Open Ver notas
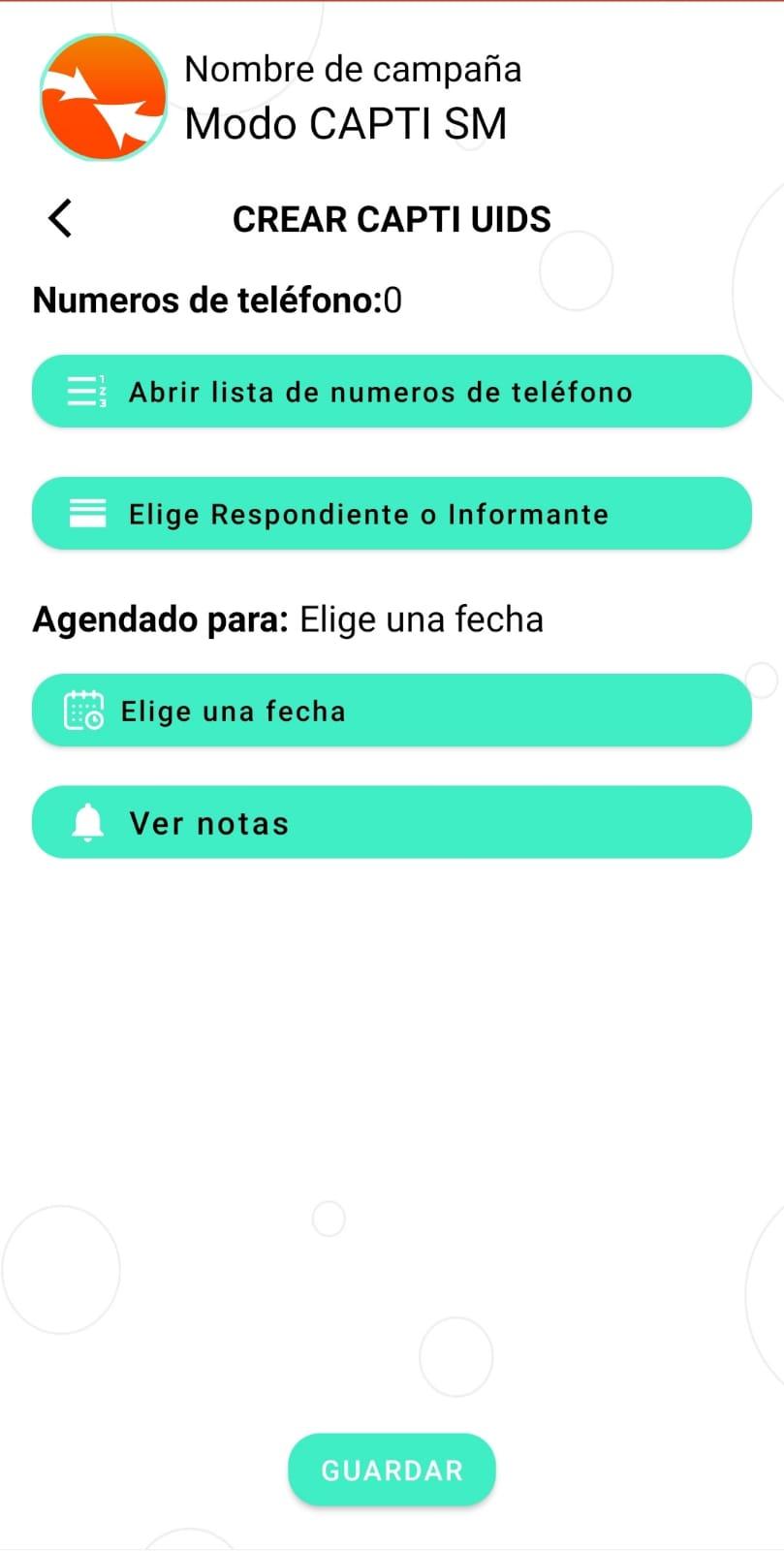This screenshot has height=1551, width=784. click(392, 823)
